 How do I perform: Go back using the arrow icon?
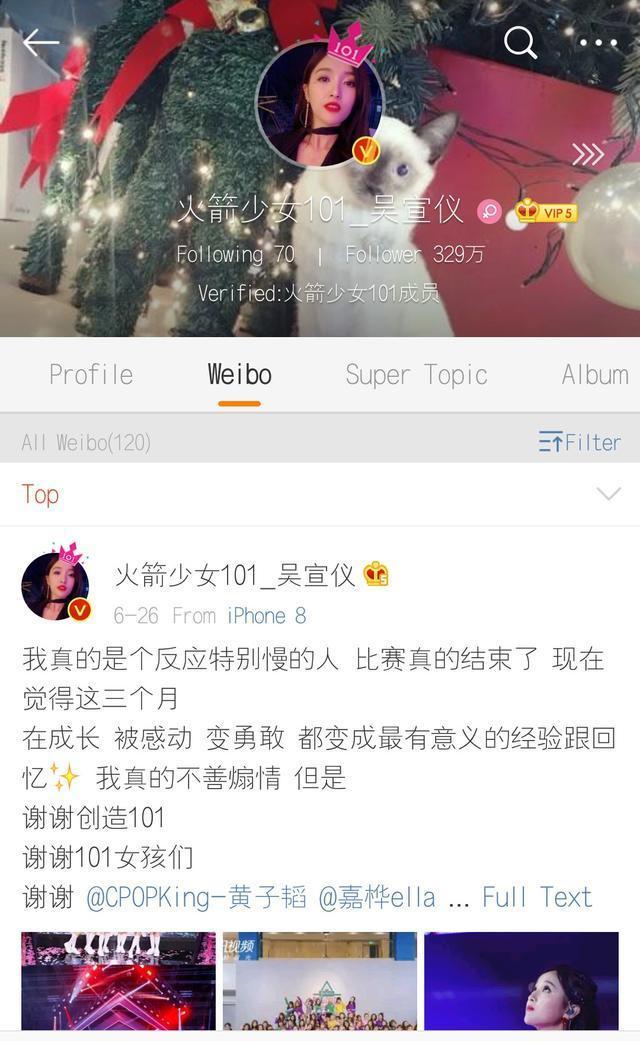41,42
